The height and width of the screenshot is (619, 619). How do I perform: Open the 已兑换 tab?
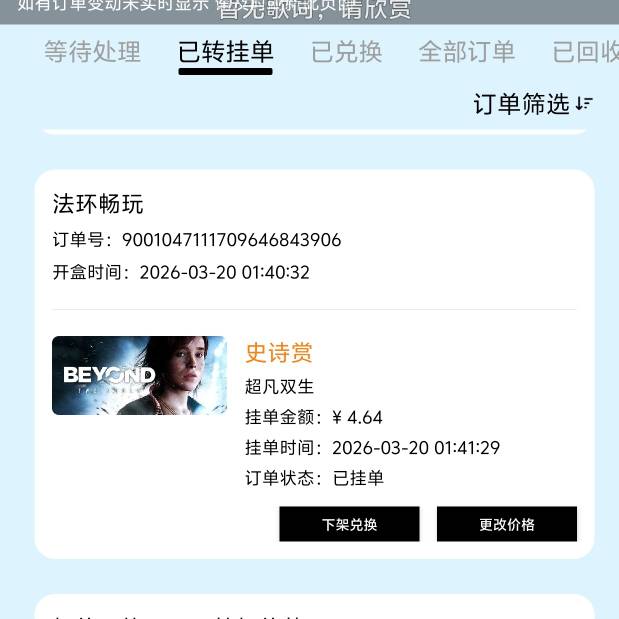point(346,52)
